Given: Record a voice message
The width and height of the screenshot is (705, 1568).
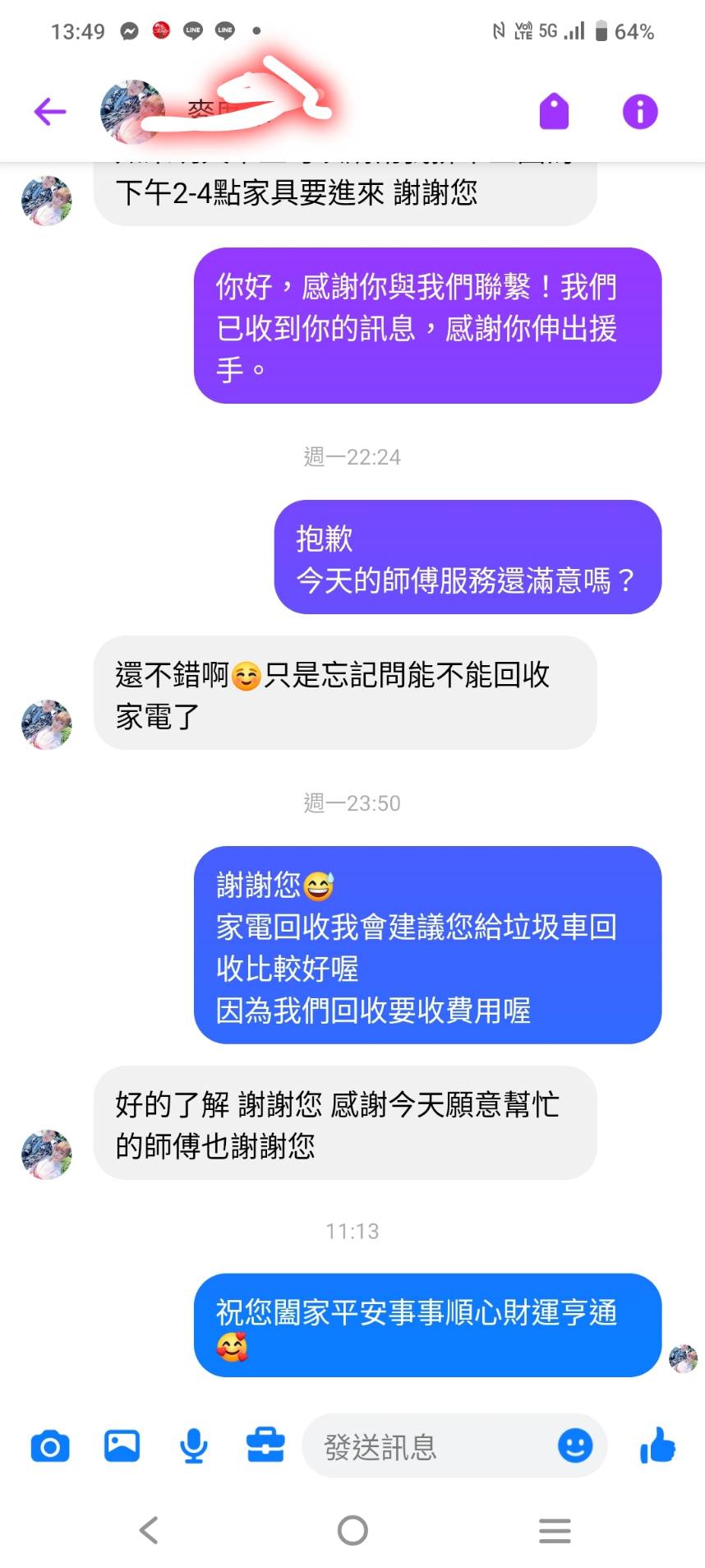Looking at the screenshot, I should pos(193,1445).
